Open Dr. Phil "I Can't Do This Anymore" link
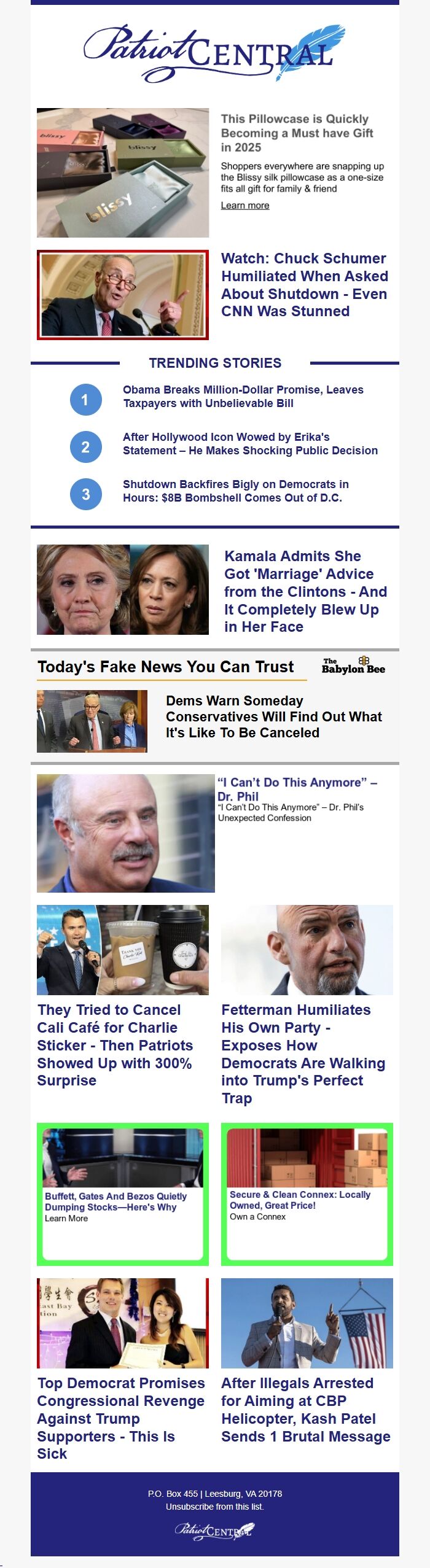The image size is (430, 1568). (x=297, y=789)
